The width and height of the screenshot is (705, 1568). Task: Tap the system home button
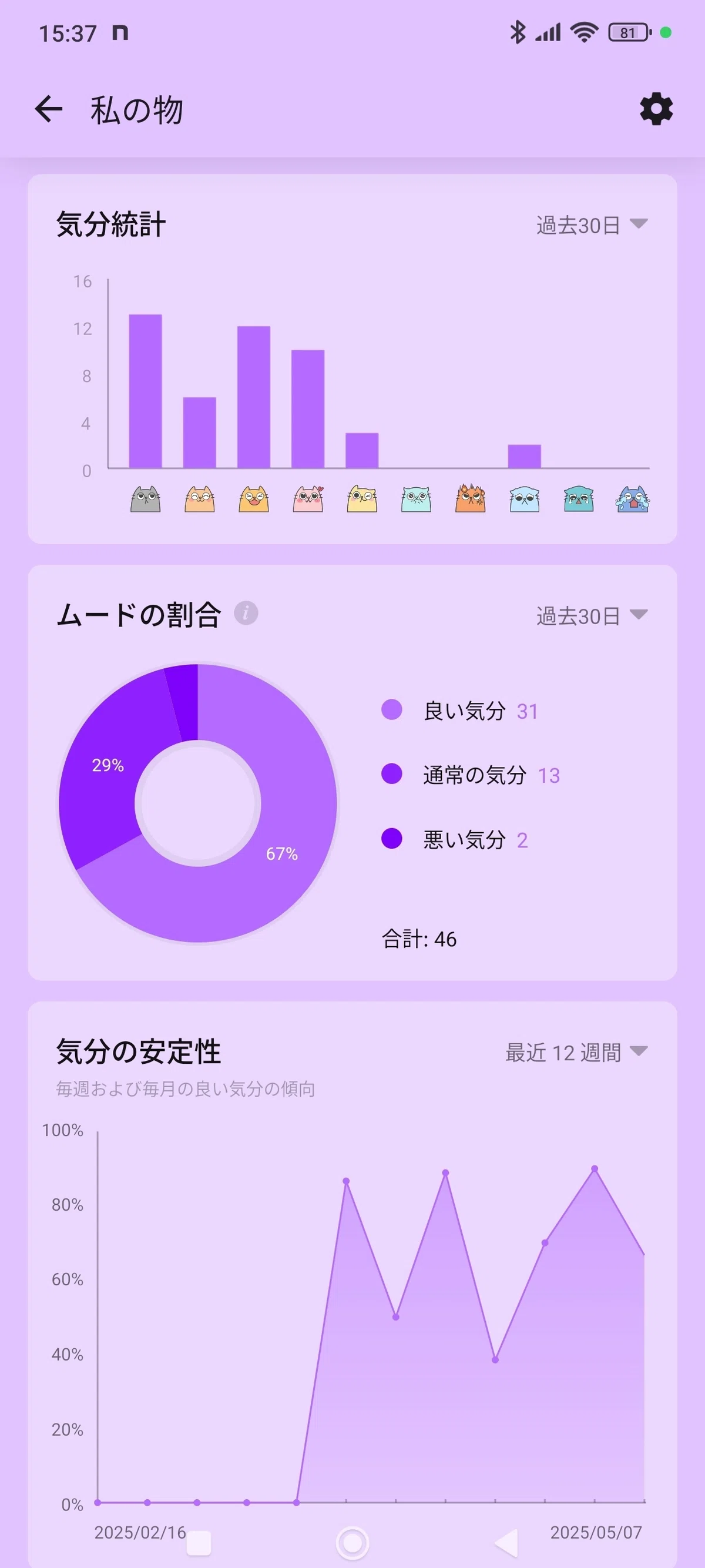coord(352,1542)
